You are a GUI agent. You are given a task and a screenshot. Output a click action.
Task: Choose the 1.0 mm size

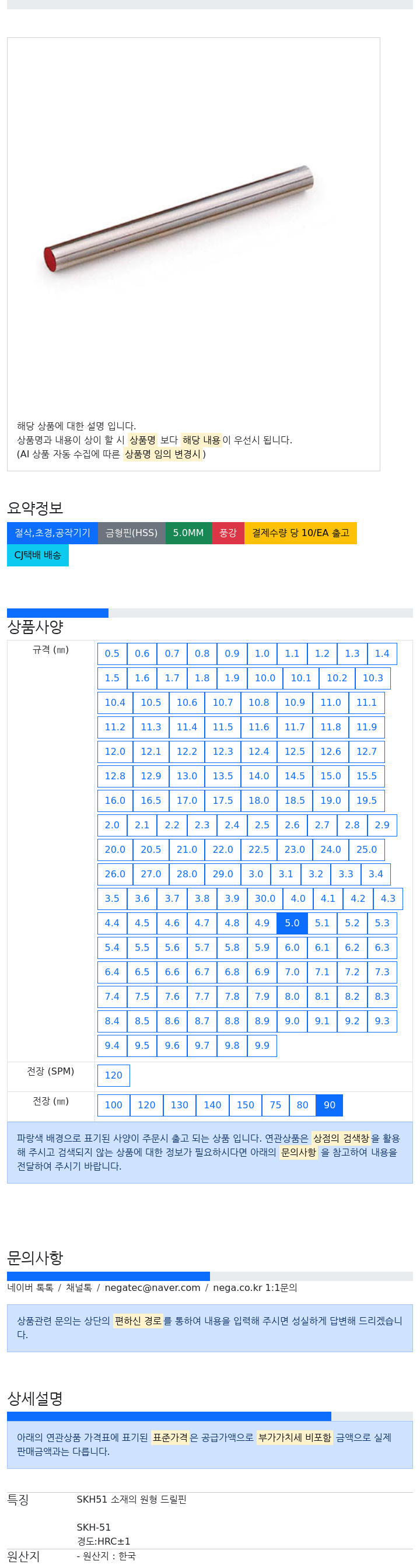(x=262, y=653)
